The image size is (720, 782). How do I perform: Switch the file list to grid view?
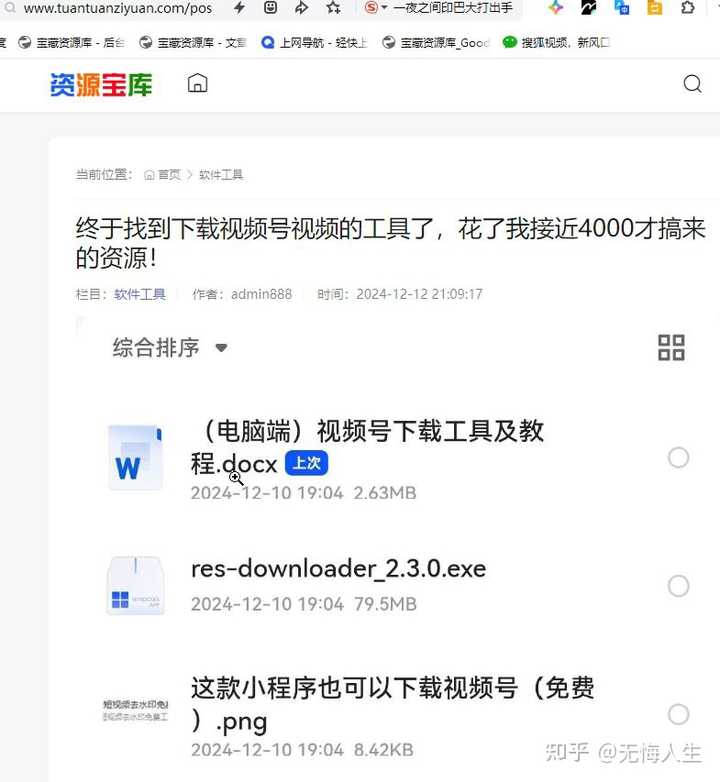[671, 348]
